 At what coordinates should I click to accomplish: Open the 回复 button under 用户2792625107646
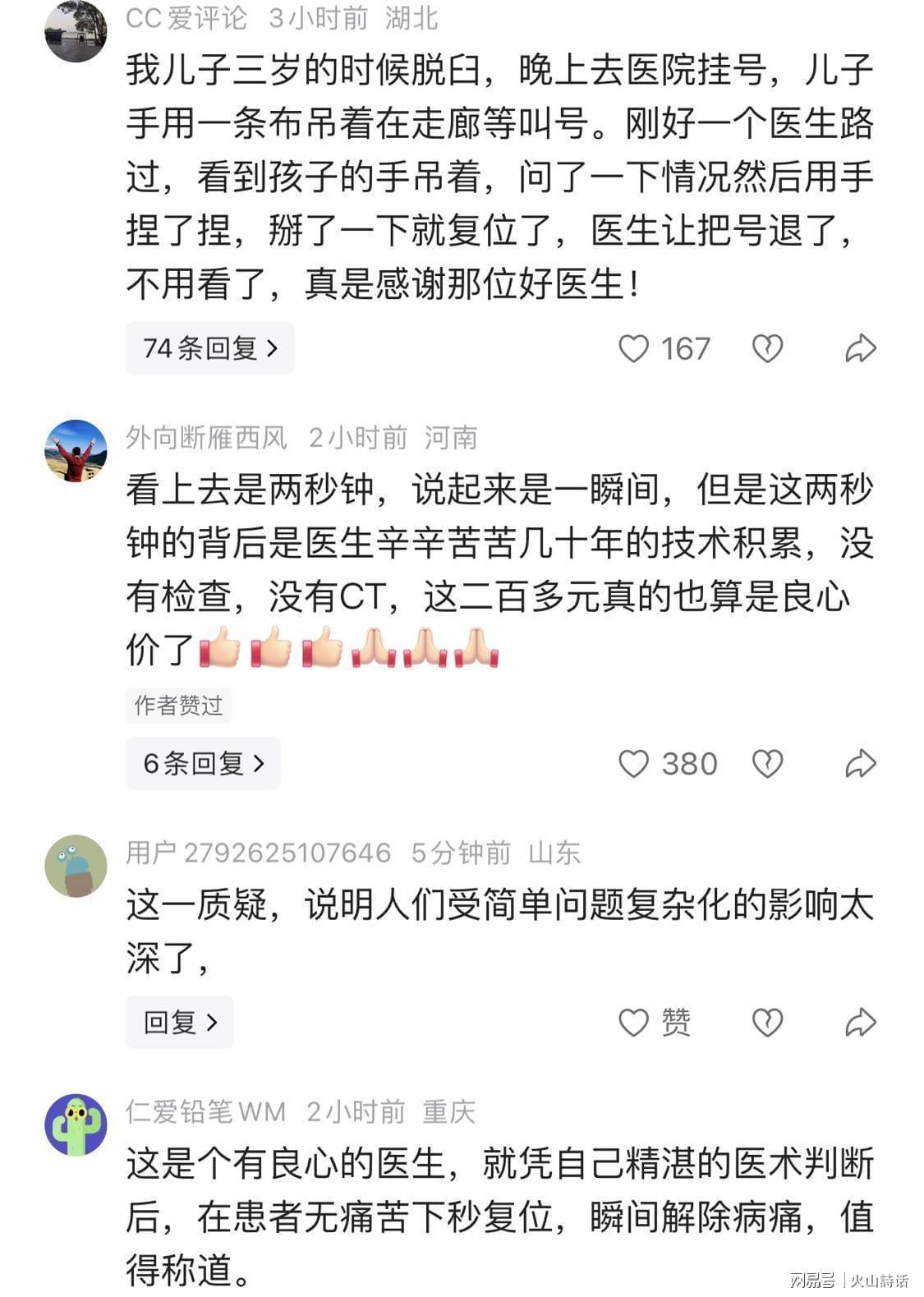pyautogui.click(x=179, y=1022)
